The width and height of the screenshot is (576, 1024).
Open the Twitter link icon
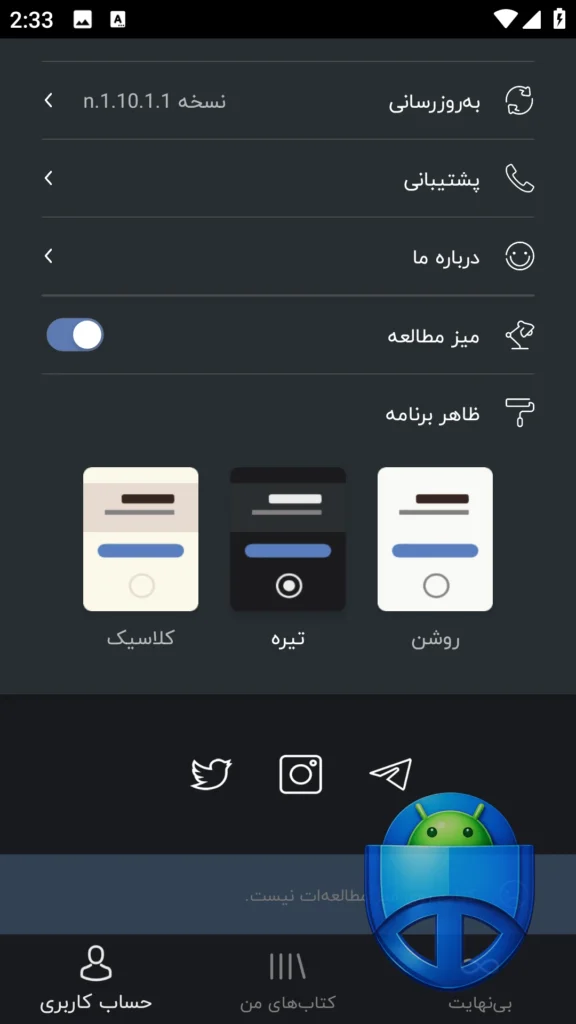click(211, 774)
